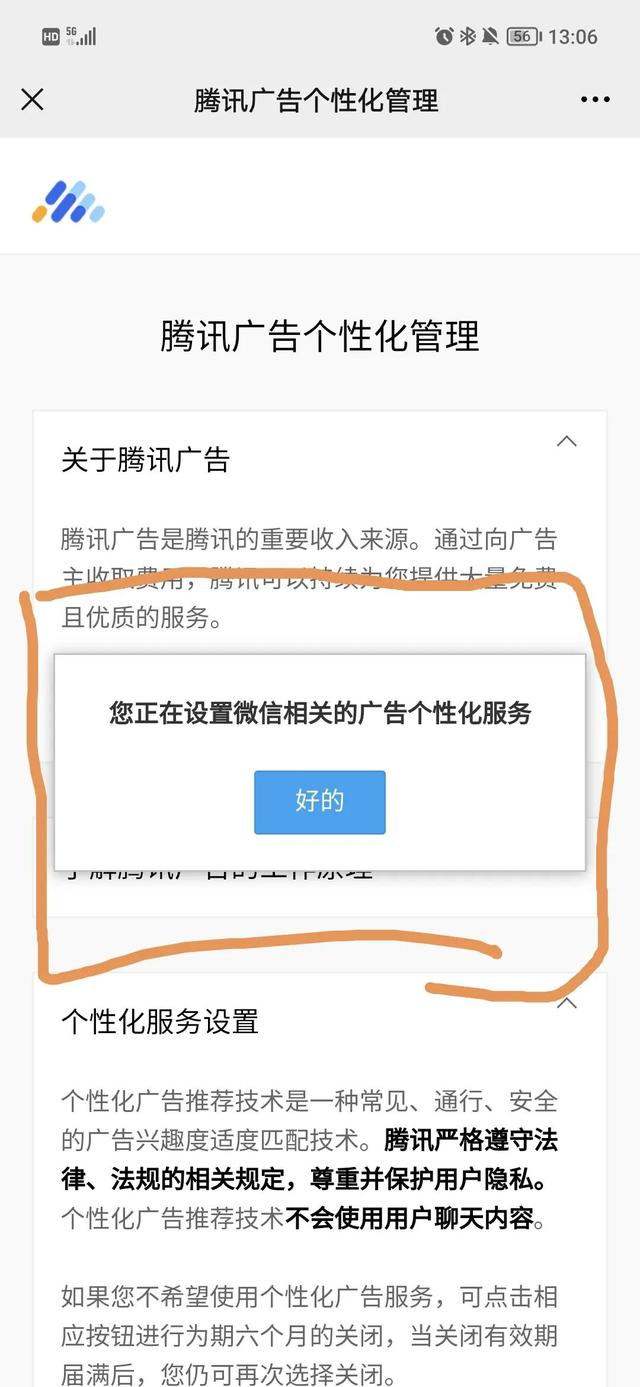Image resolution: width=640 pixels, height=1387 pixels.
Task: Collapse the 个性化服务设置 section
Action: click(567, 1003)
